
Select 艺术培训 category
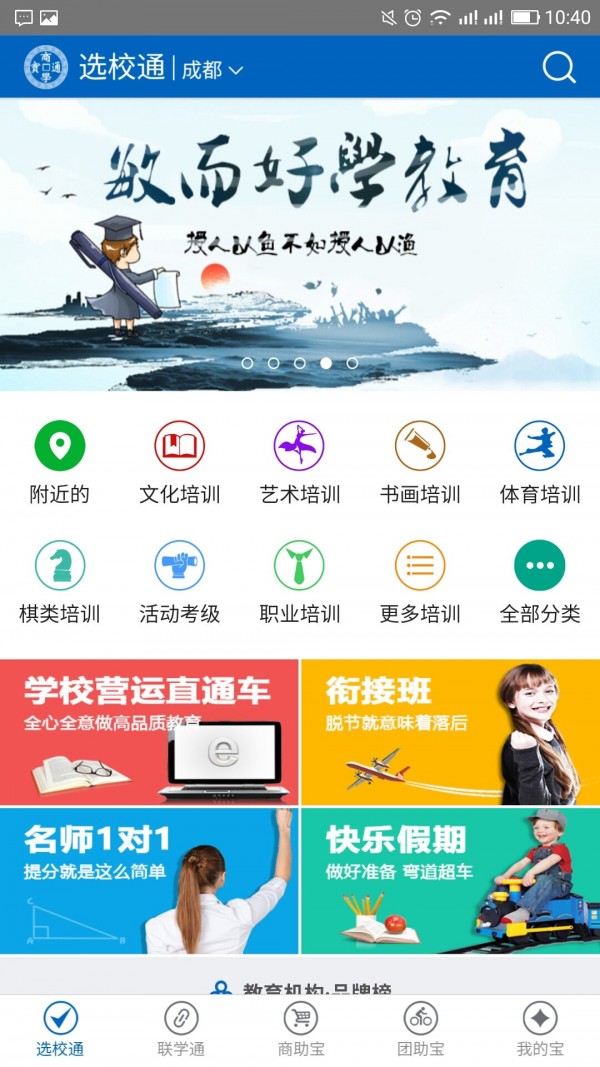[300, 461]
